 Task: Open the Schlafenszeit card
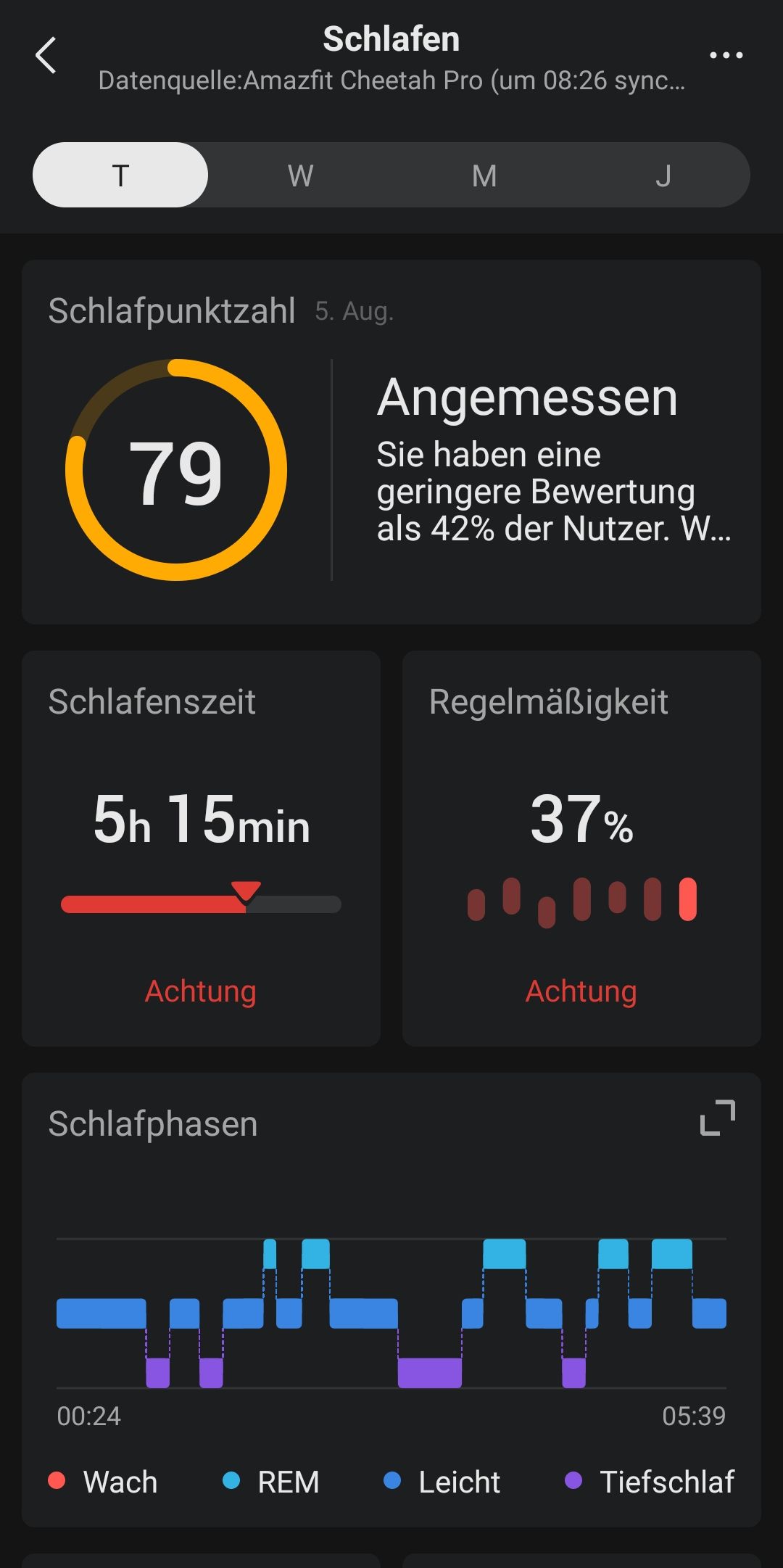[x=201, y=848]
